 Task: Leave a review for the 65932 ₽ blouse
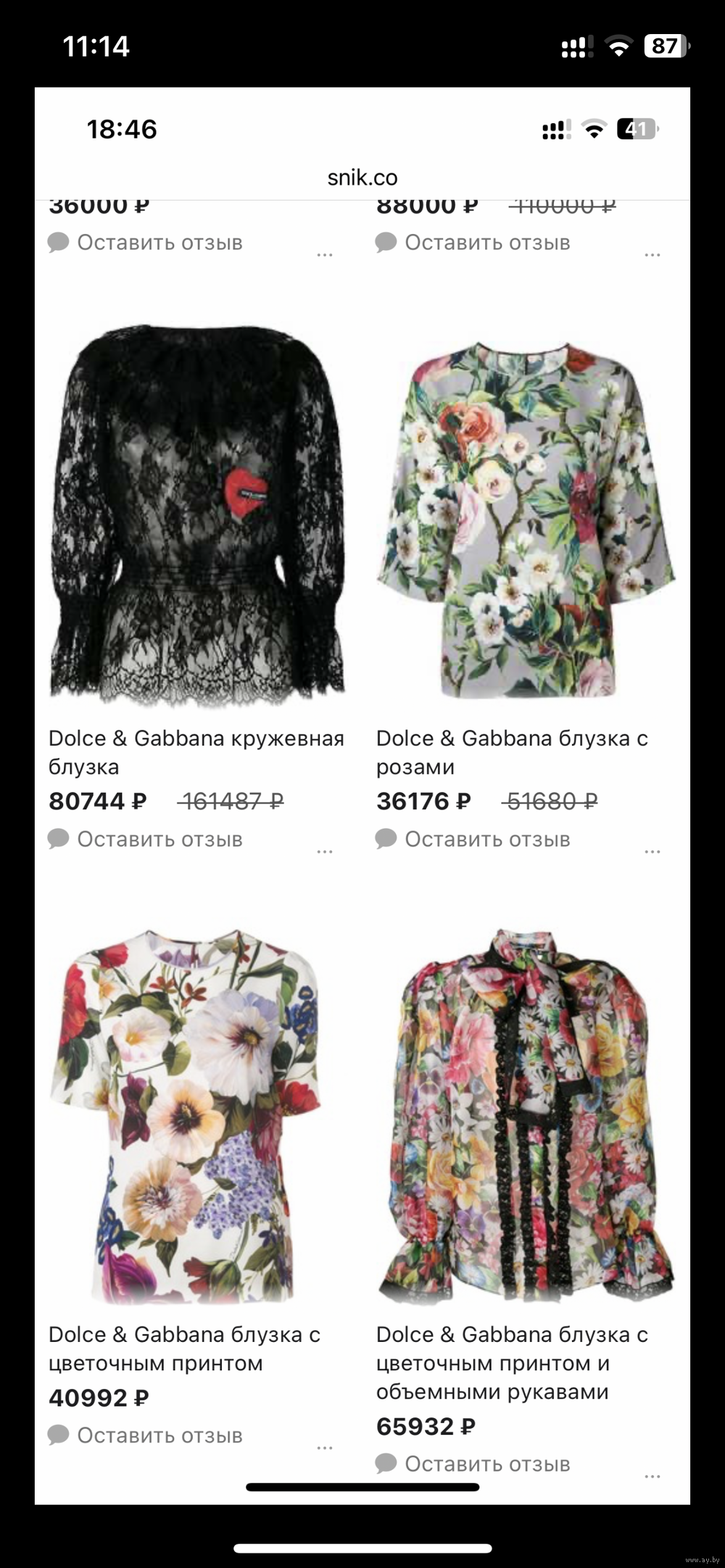click(x=486, y=1464)
